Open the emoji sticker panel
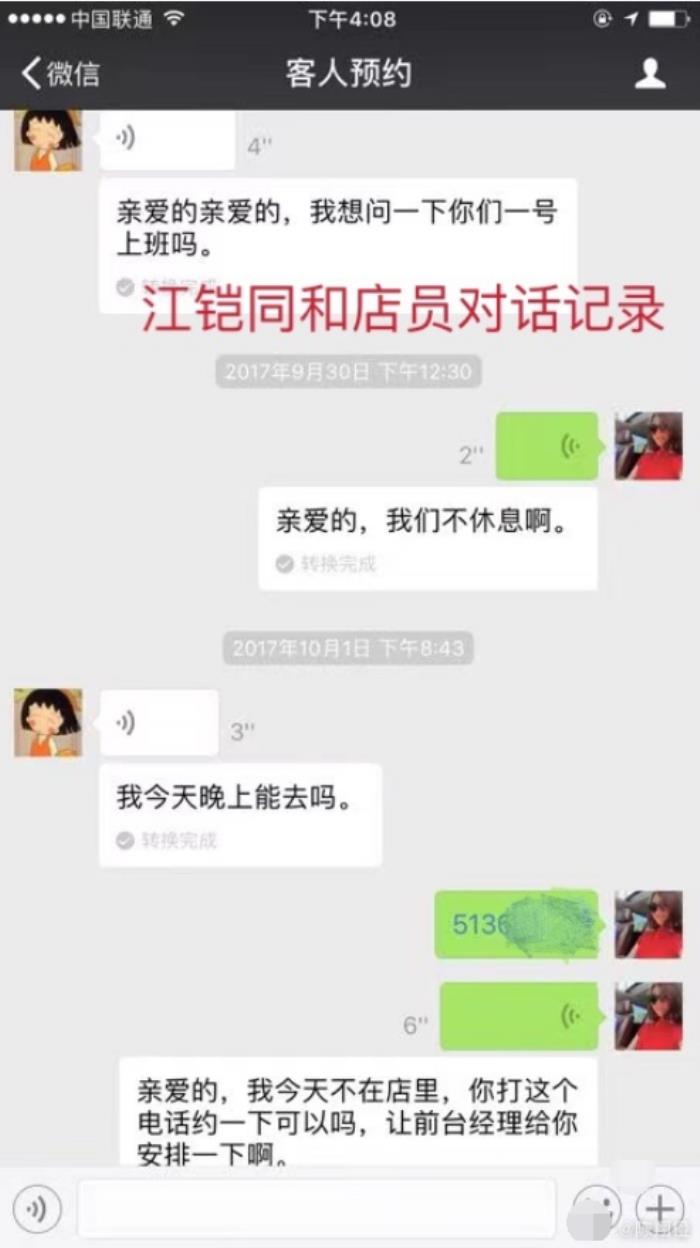This screenshot has width=700, height=1248. coord(597,1208)
